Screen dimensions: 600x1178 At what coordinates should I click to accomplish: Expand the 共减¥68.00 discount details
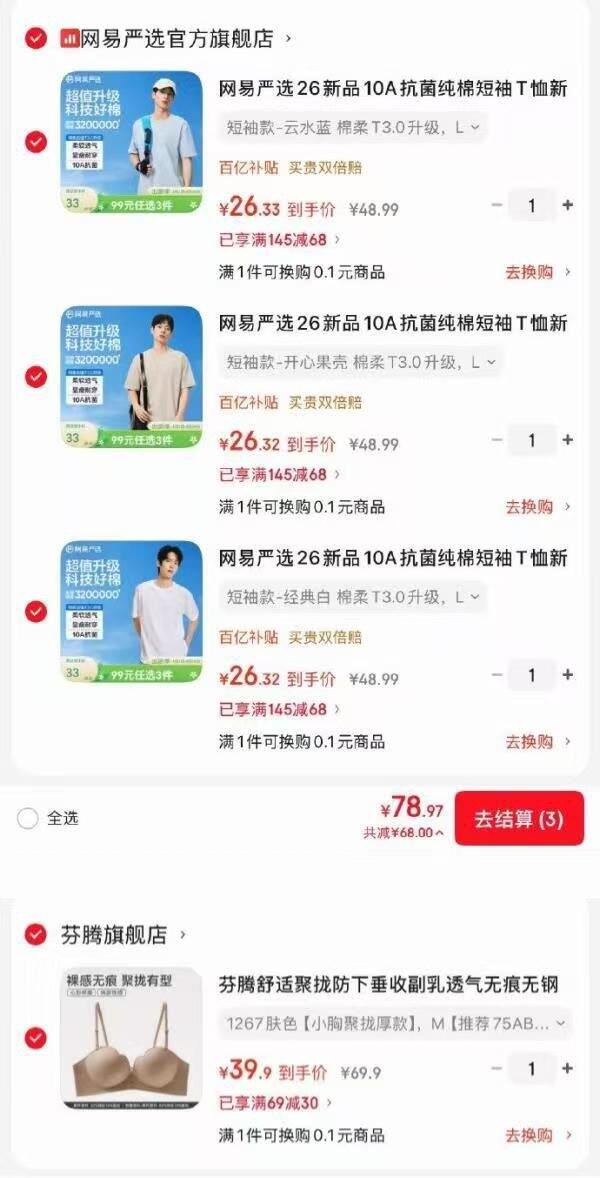coord(404,832)
